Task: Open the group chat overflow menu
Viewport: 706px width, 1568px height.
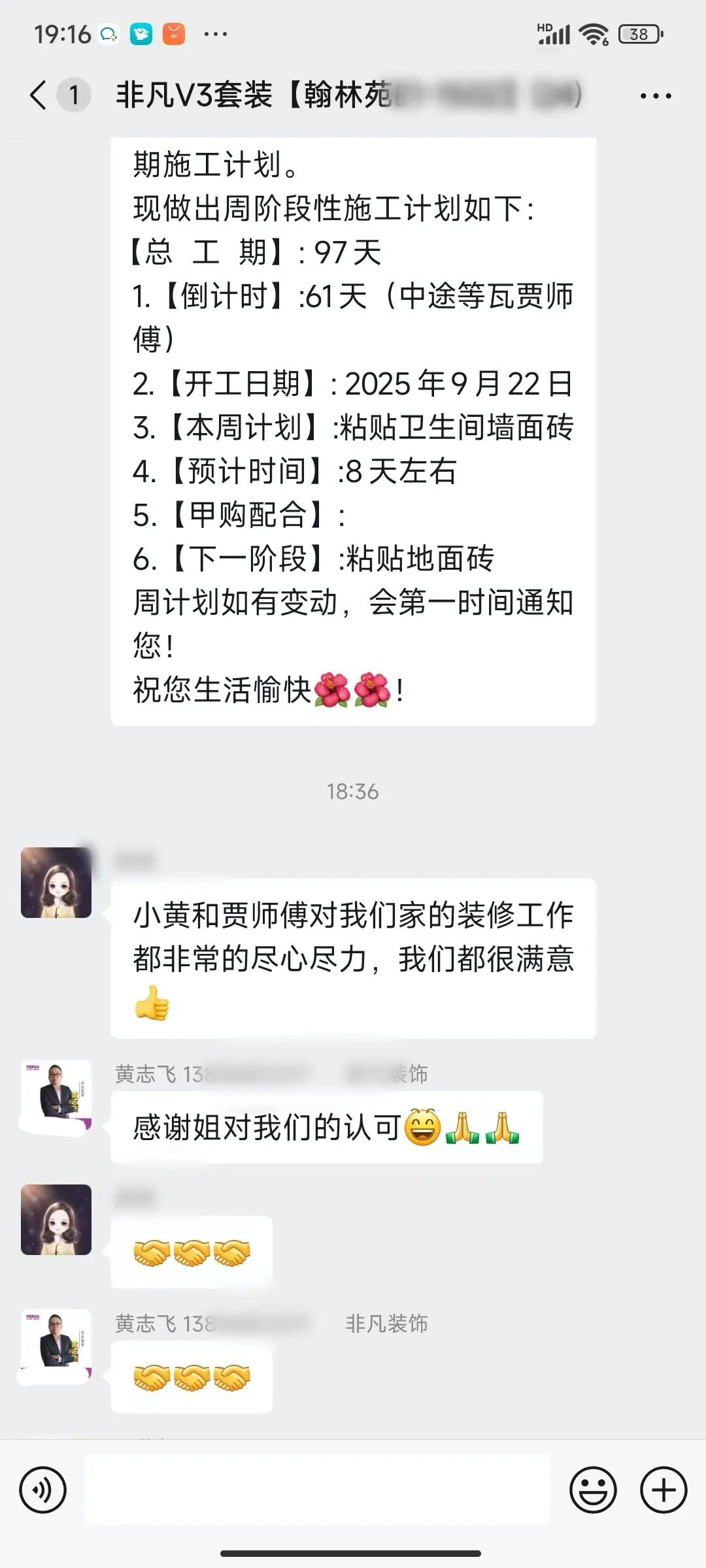Action: pyautogui.click(x=655, y=96)
